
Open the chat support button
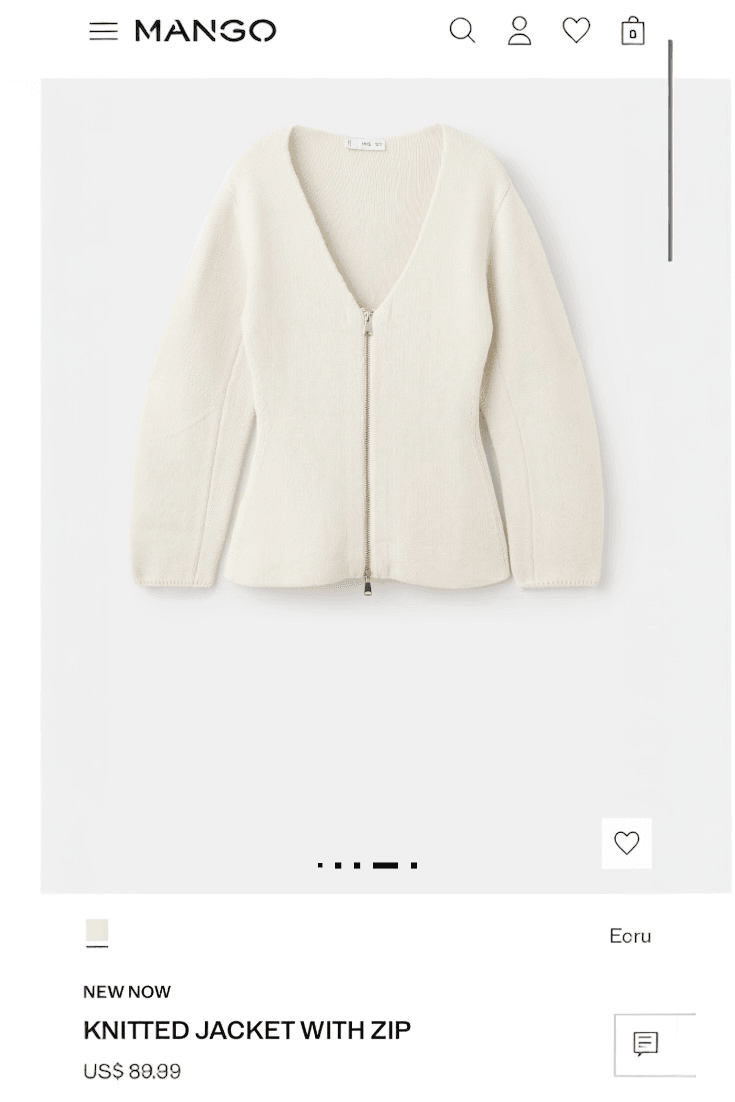646,1044
